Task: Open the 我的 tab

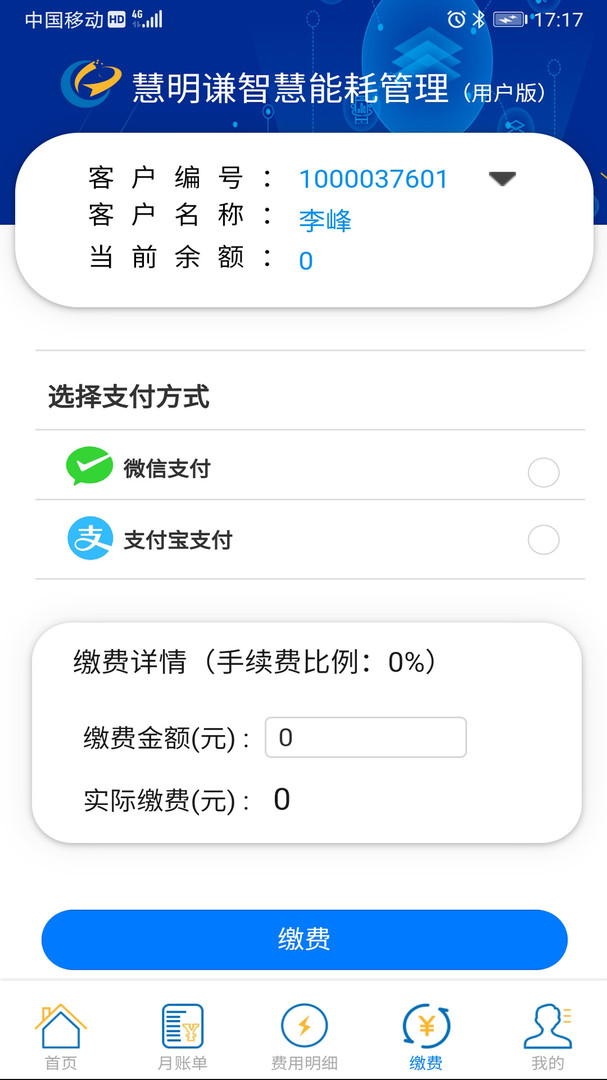Action: pyautogui.click(x=547, y=1037)
